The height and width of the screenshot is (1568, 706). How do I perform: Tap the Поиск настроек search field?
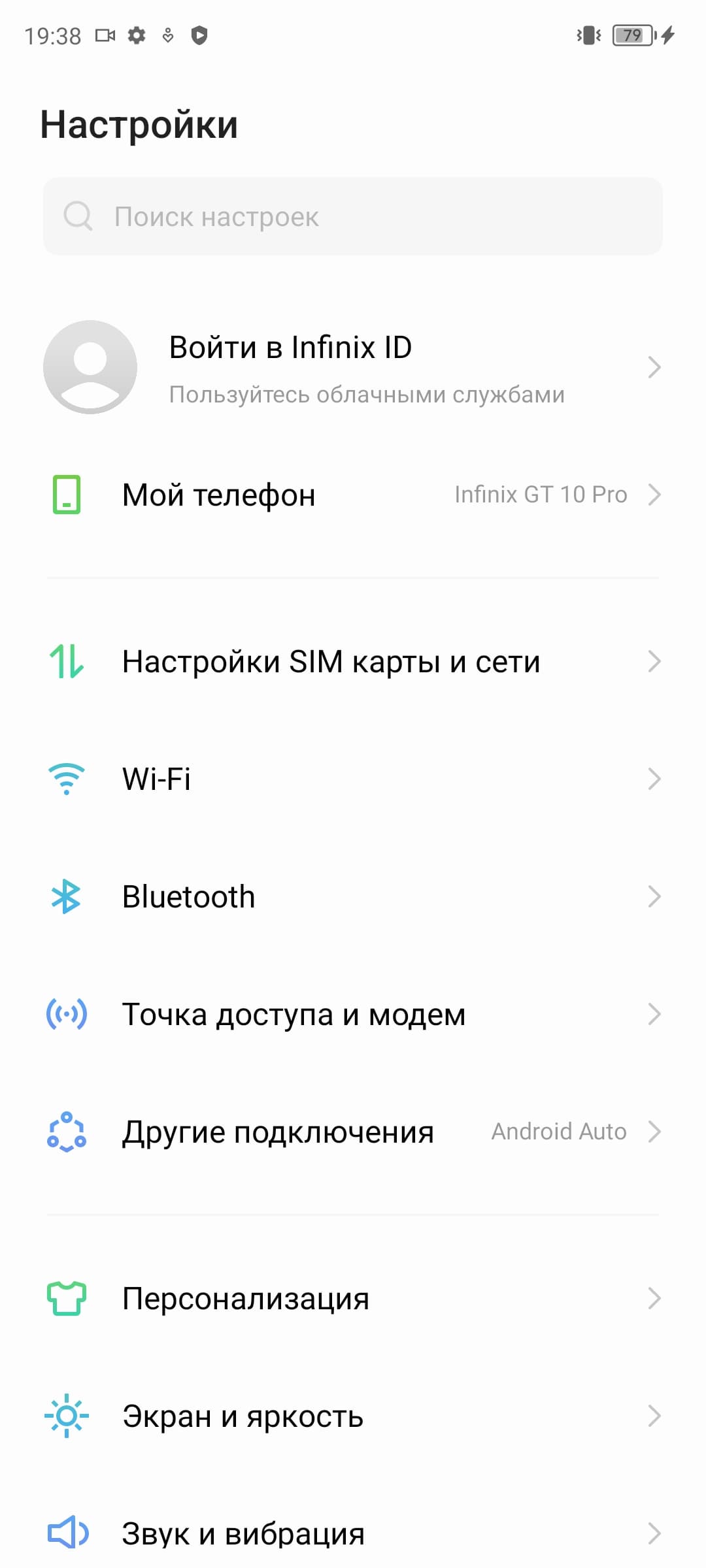coord(353,216)
